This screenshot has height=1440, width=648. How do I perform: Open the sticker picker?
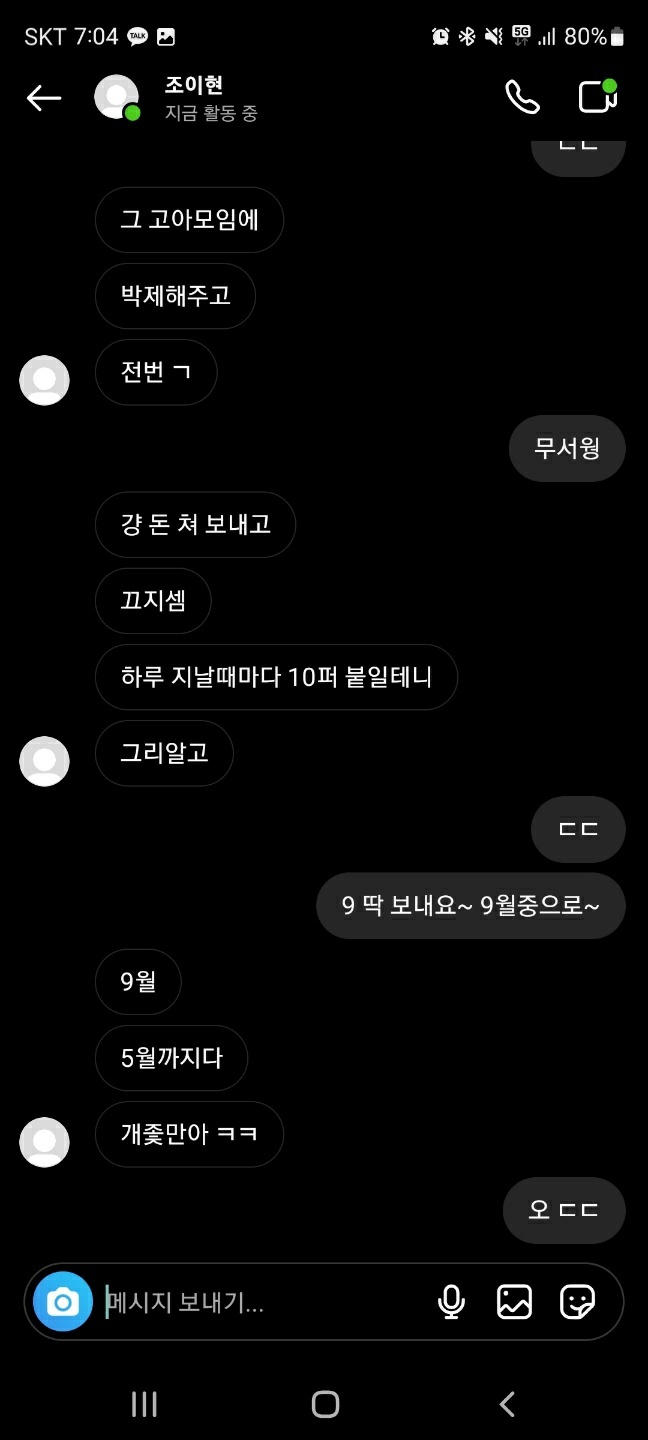[x=578, y=1302]
